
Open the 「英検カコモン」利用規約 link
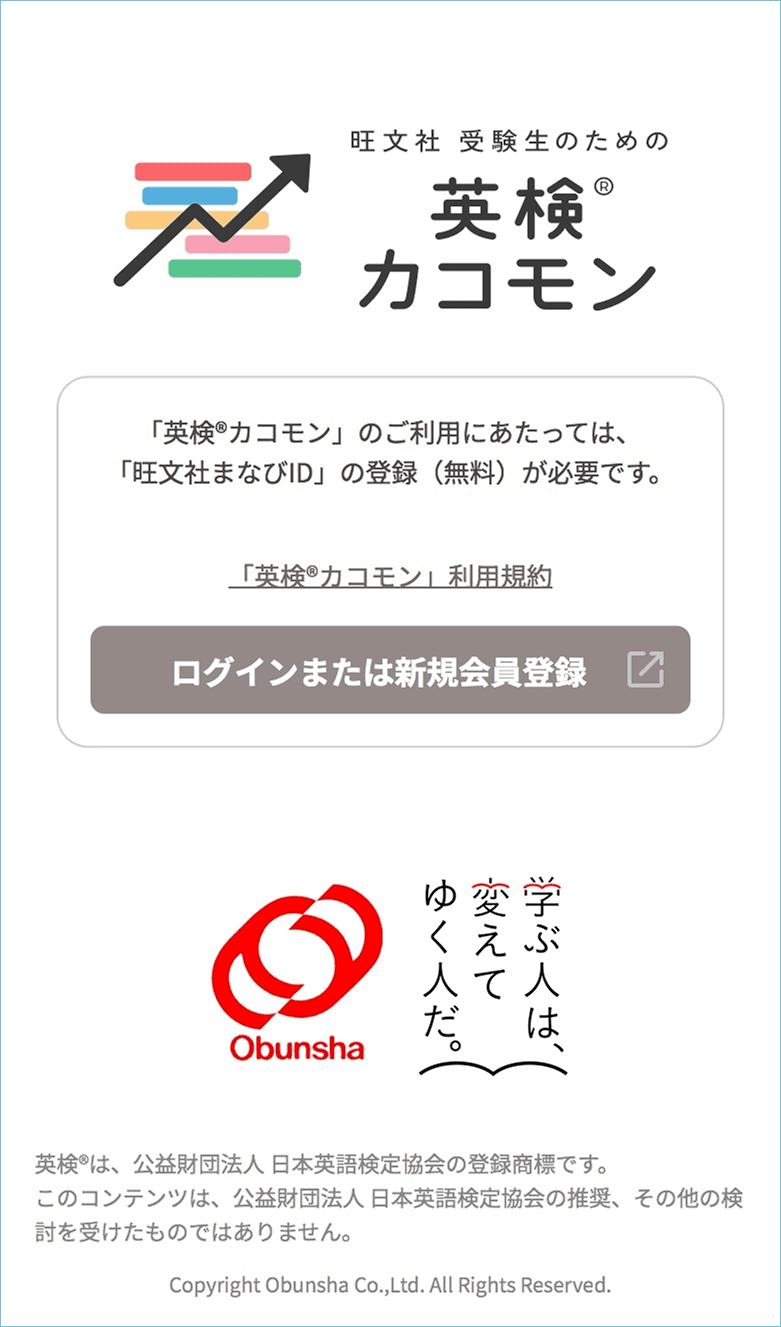(390, 576)
